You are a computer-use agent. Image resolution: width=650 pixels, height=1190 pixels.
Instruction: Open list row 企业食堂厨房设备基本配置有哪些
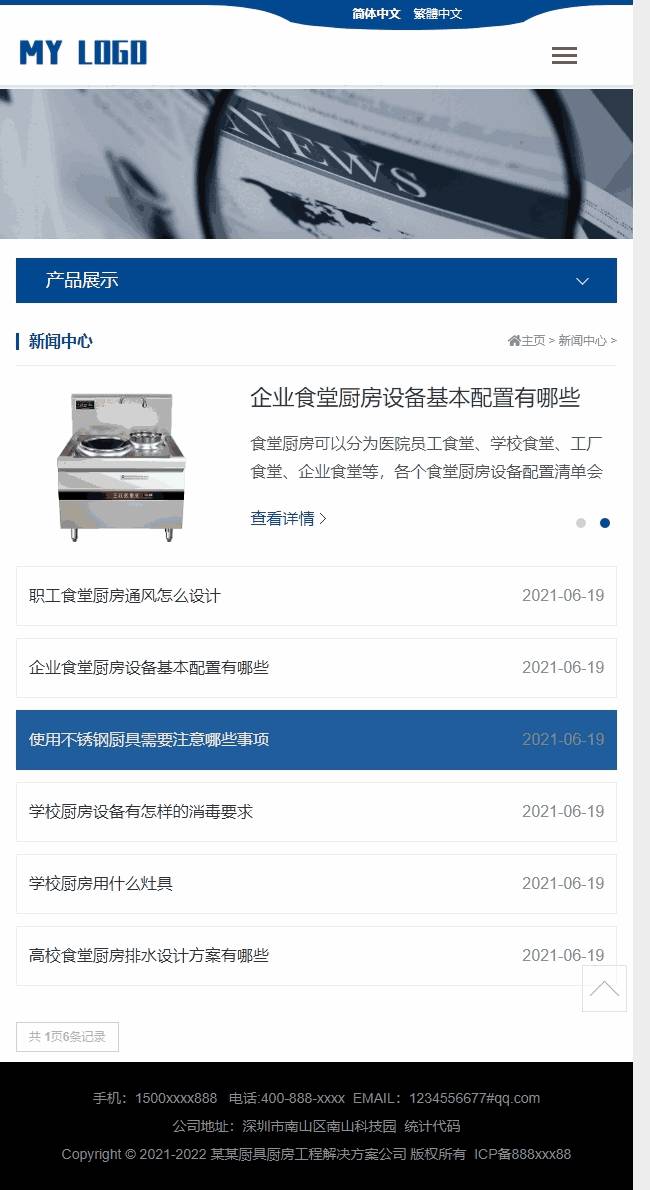pos(316,668)
